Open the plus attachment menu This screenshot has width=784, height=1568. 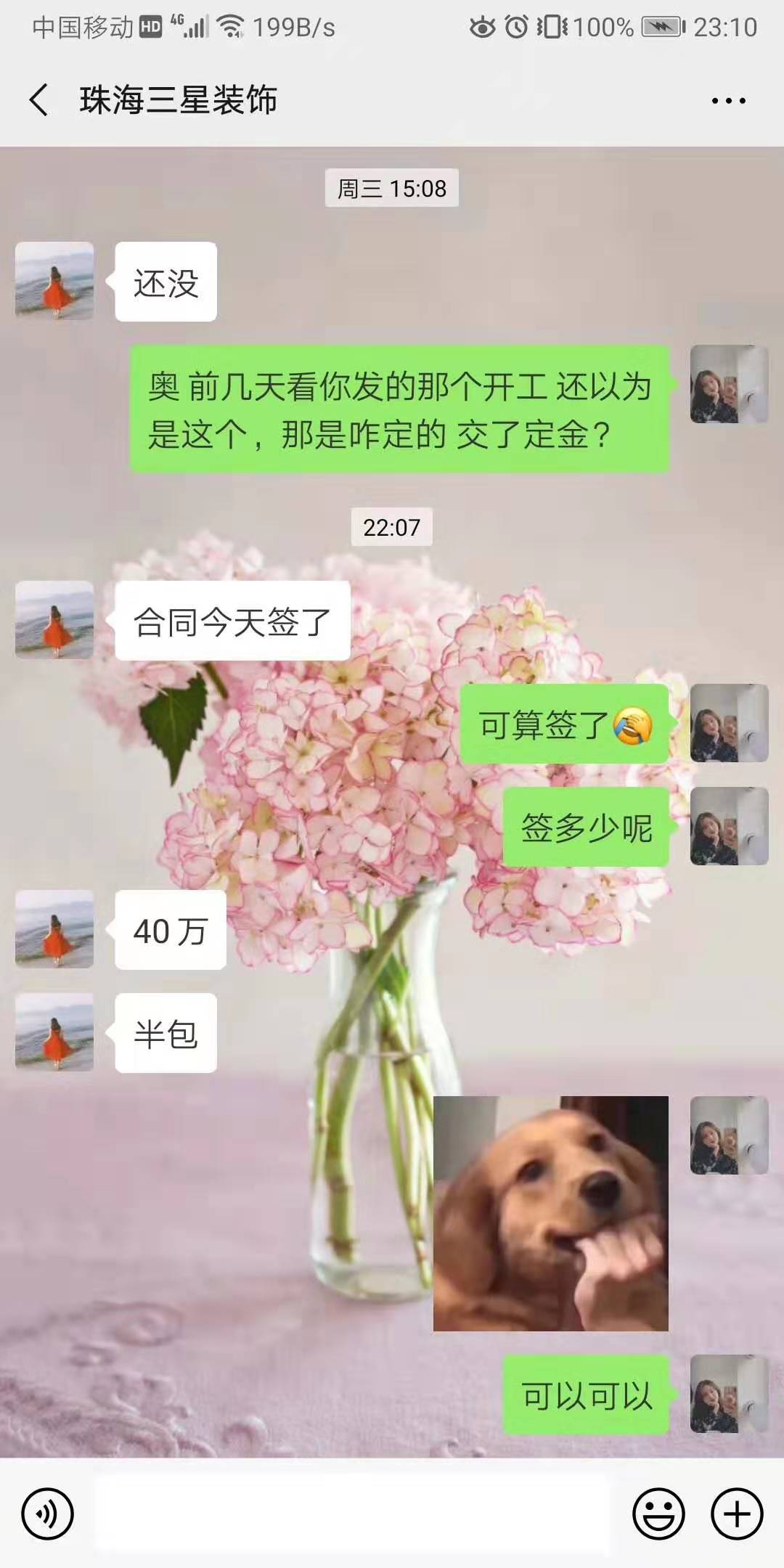tap(737, 1514)
